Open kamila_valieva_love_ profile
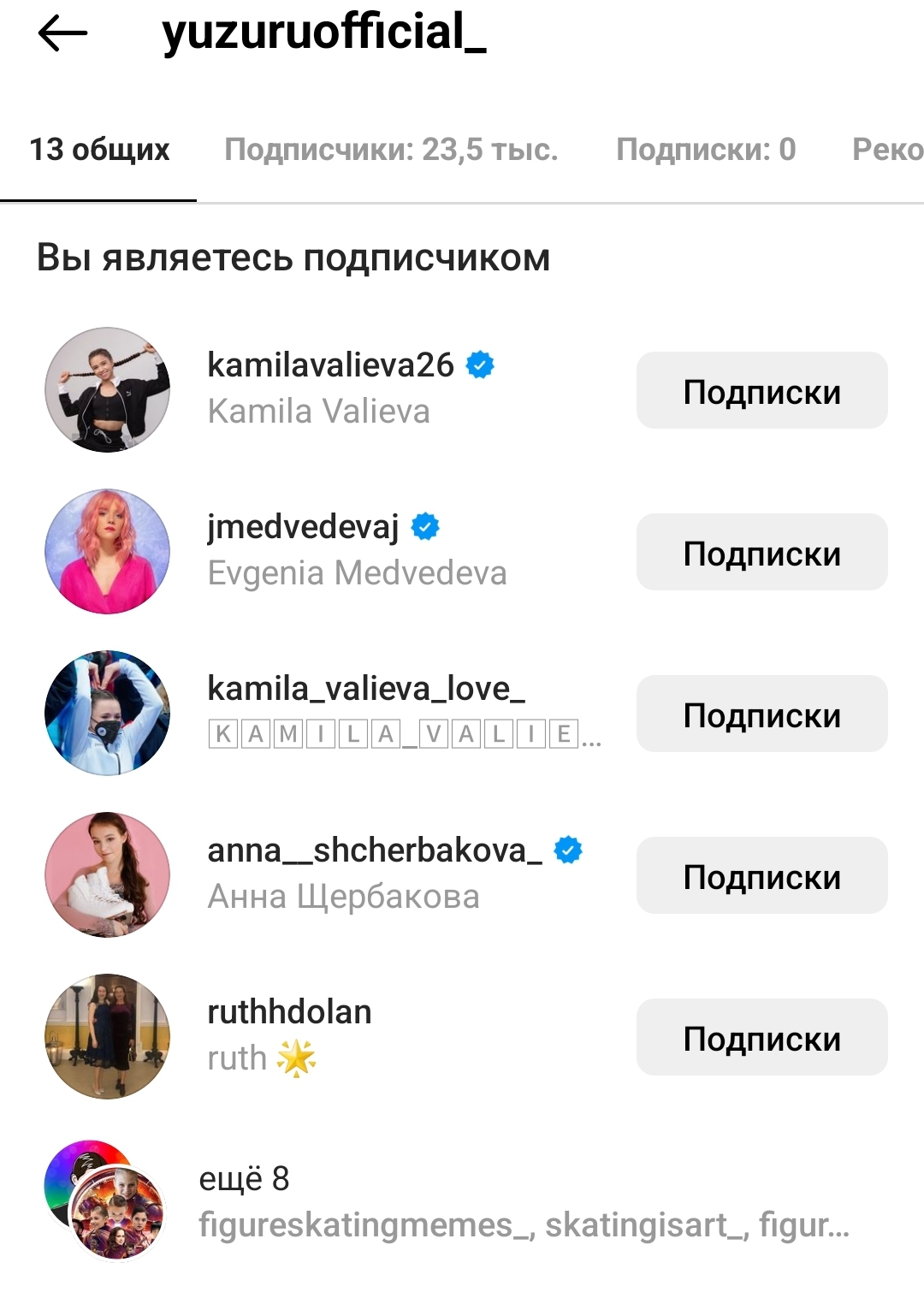Viewport: 924px width, 1292px height. (x=366, y=689)
